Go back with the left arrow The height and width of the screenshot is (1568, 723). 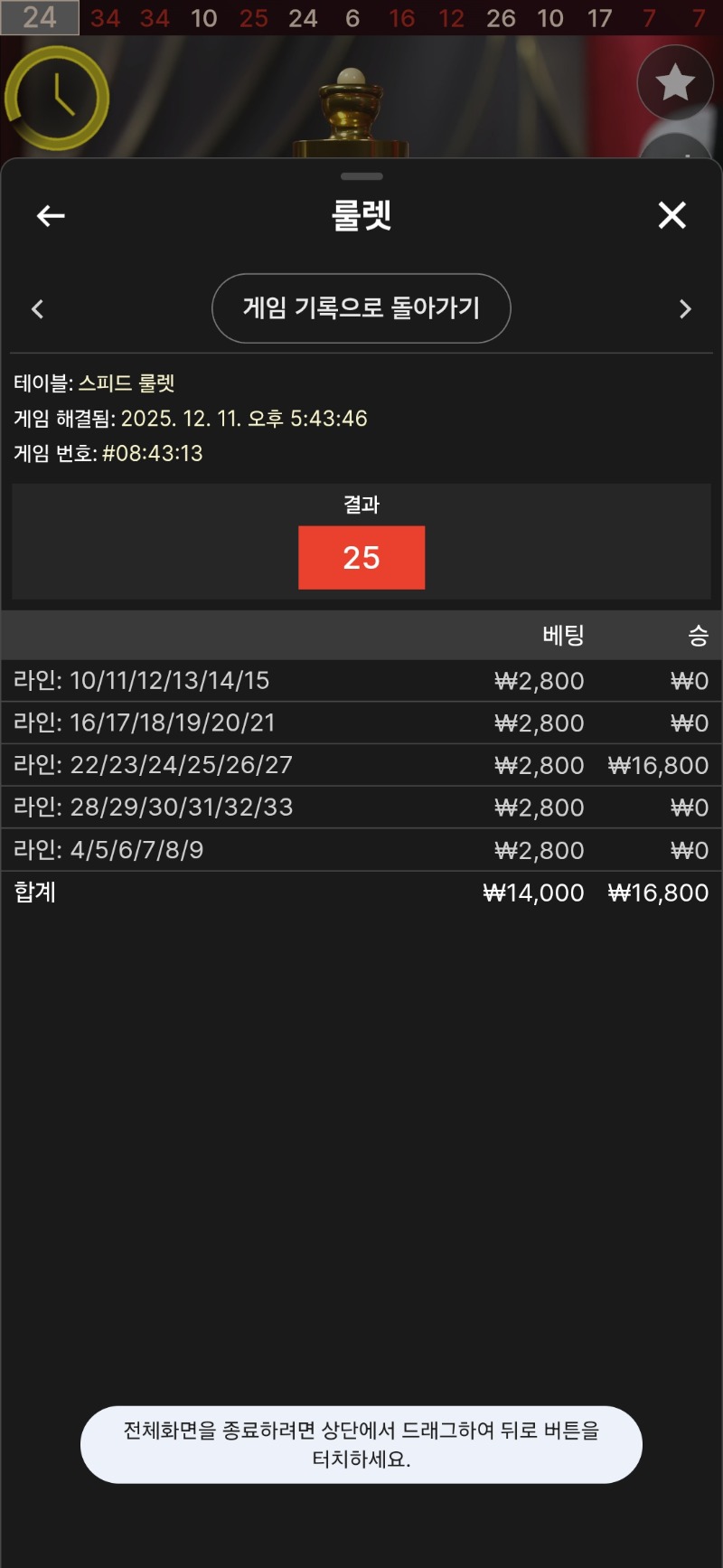[51, 215]
